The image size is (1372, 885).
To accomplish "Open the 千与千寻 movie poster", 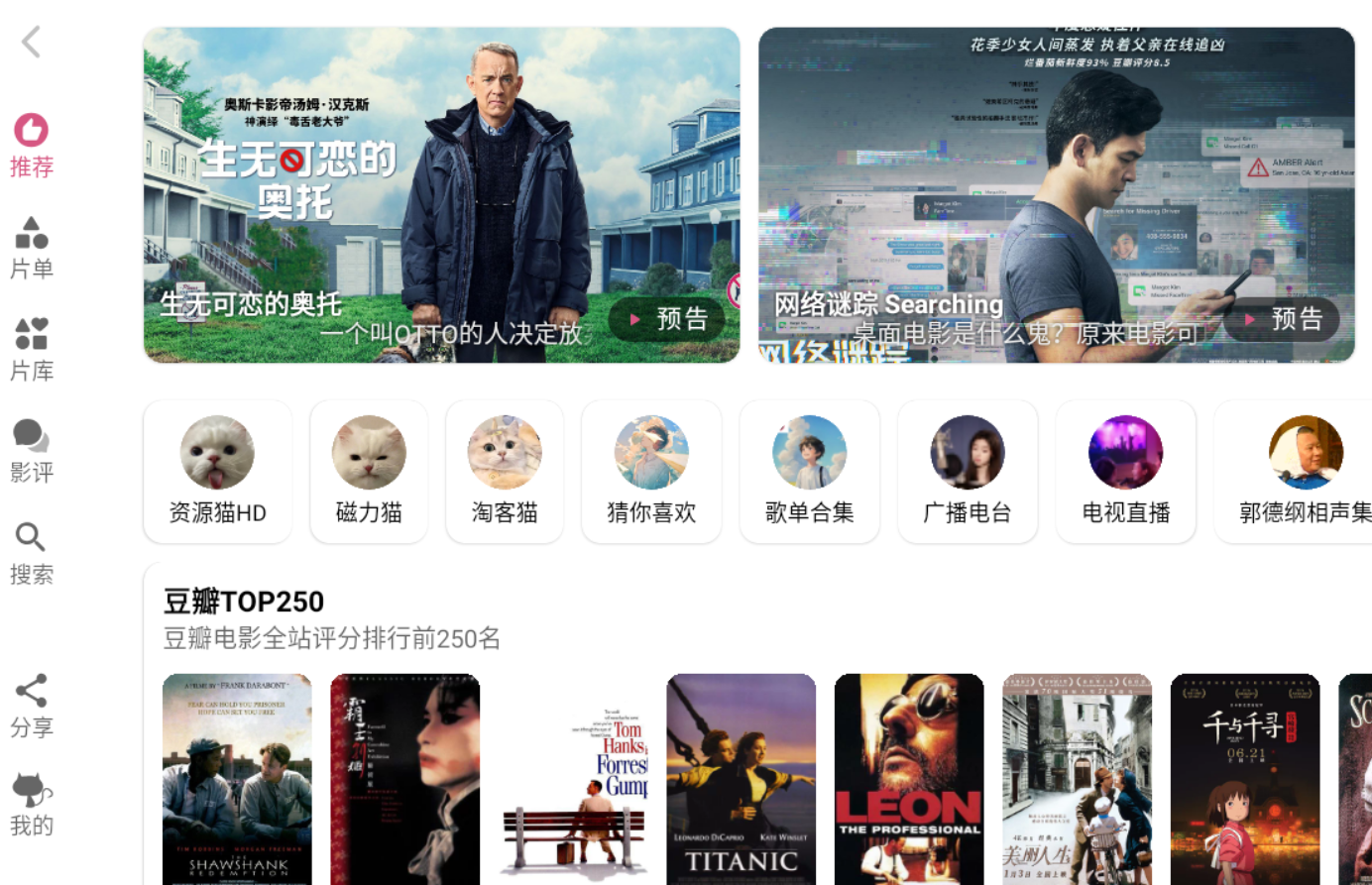I will [1245, 779].
